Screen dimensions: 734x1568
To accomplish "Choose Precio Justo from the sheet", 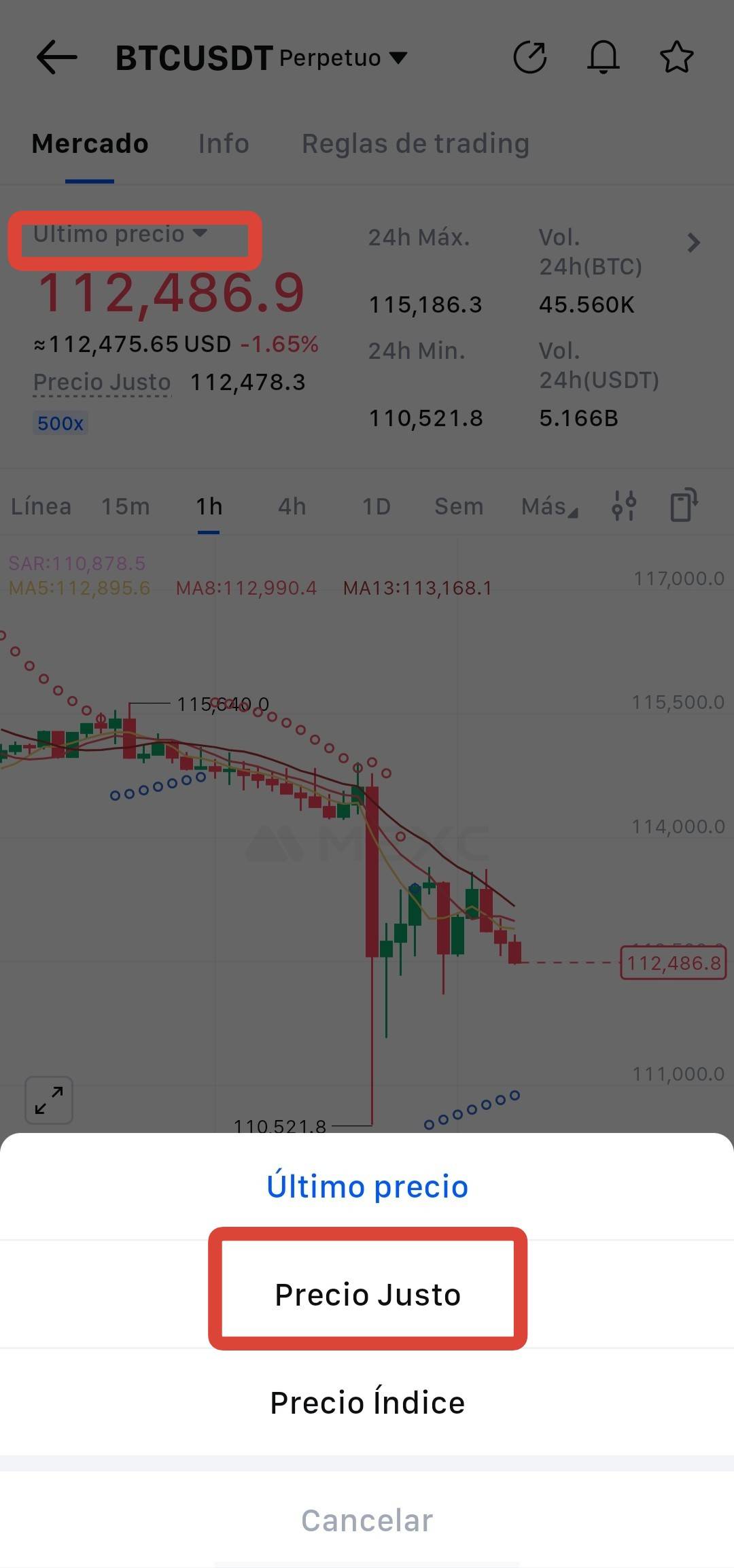I will point(367,1295).
